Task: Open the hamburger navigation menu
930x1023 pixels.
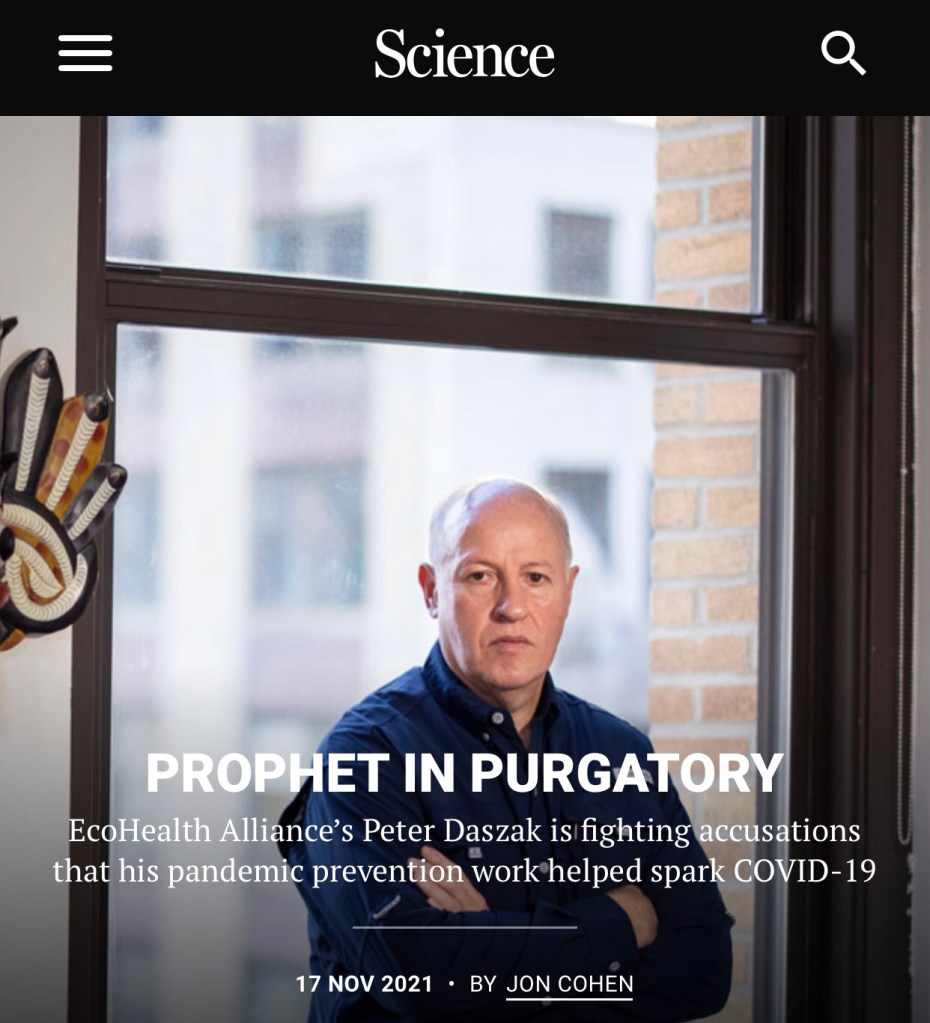Action: (x=85, y=52)
